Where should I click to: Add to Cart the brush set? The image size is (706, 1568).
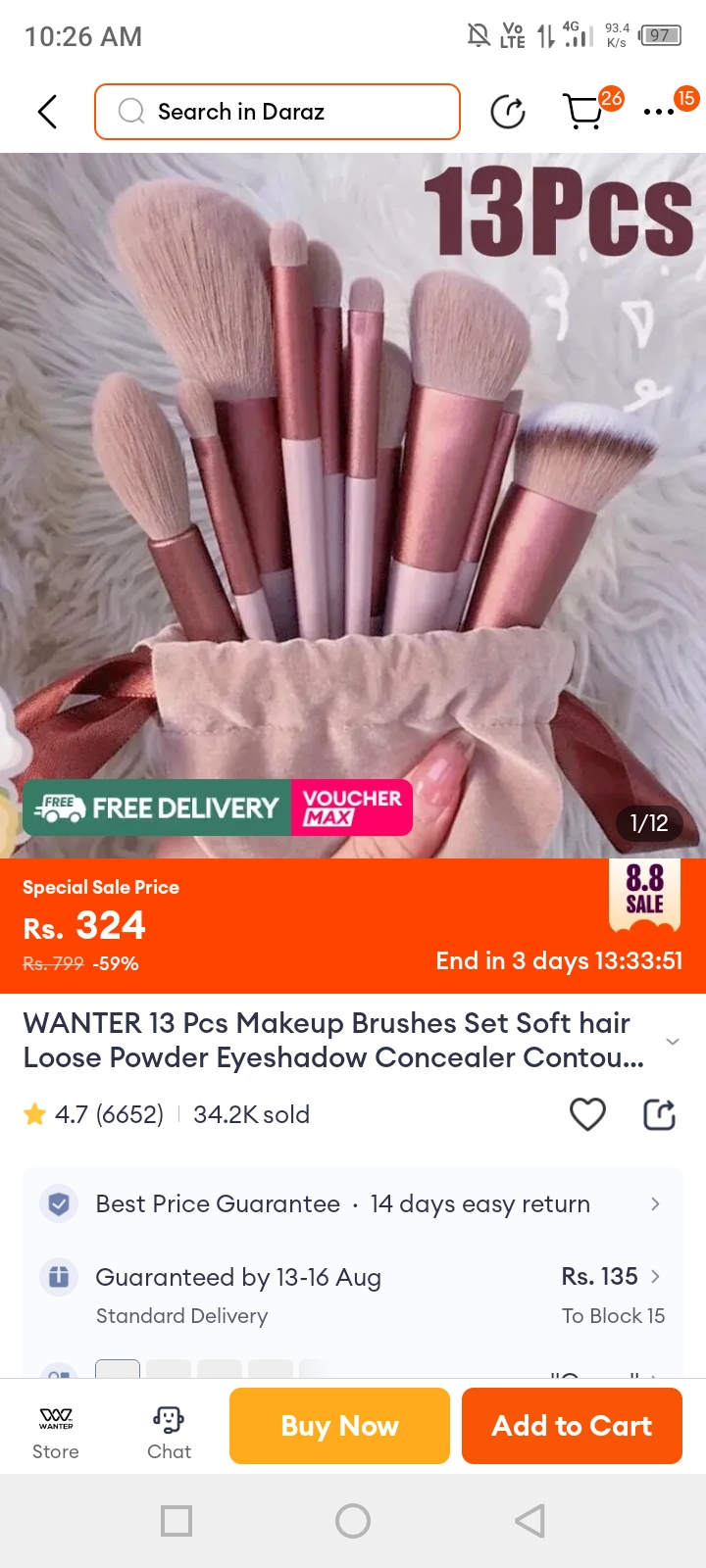point(572,1426)
